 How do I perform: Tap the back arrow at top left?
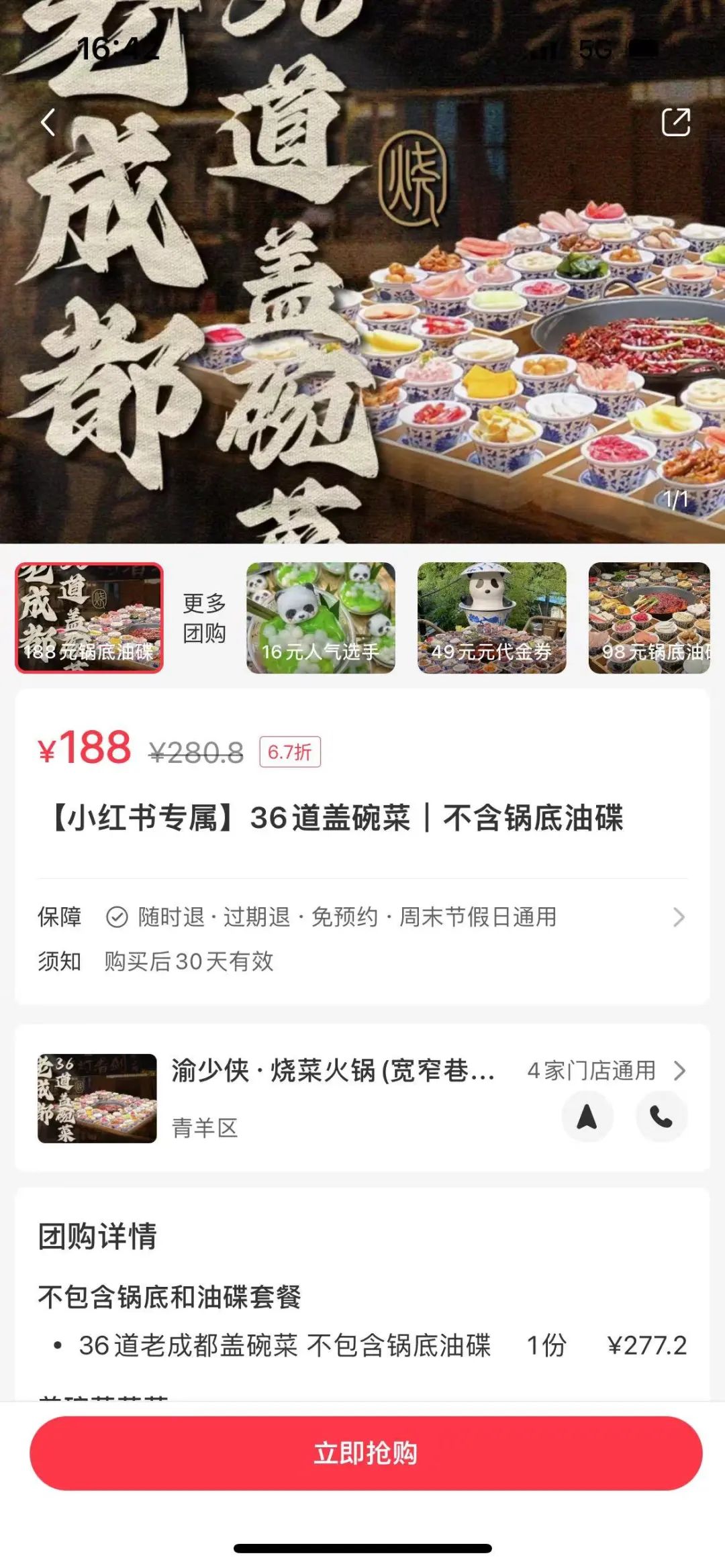pos(47,121)
